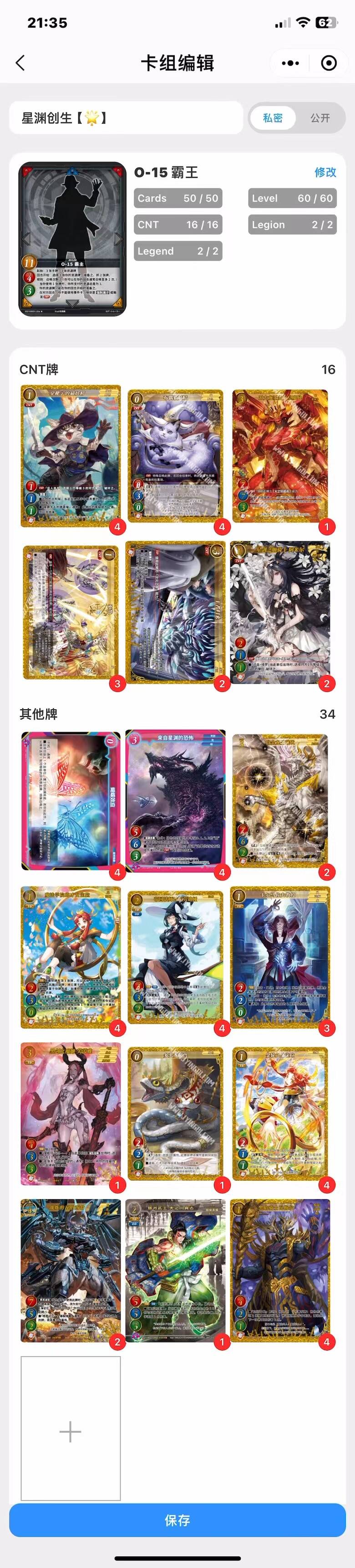Open the green sword samurai card
The image size is (355, 1568).
(175, 1270)
